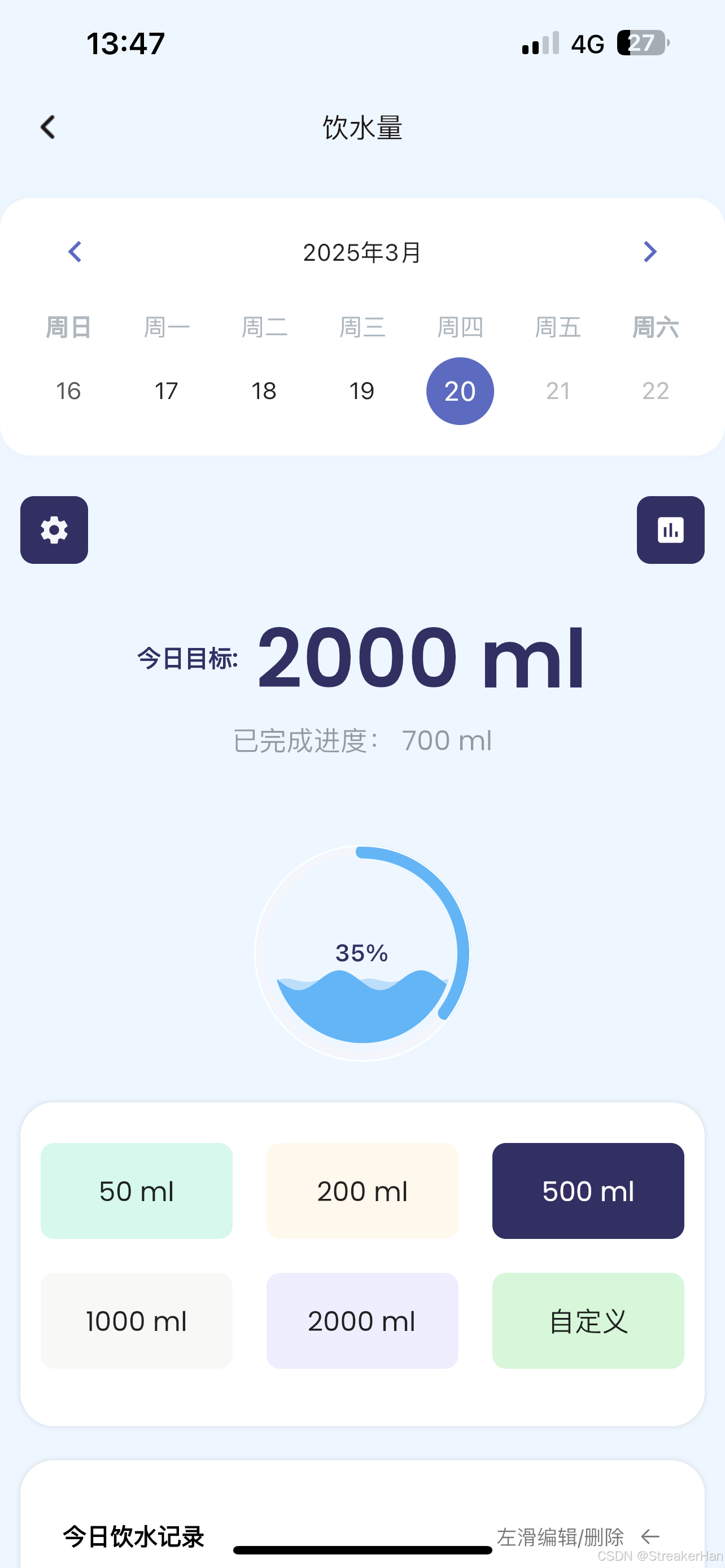Image resolution: width=725 pixels, height=1568 pixels.
Task: Choose date 19 in the week row
Action: 361,391
